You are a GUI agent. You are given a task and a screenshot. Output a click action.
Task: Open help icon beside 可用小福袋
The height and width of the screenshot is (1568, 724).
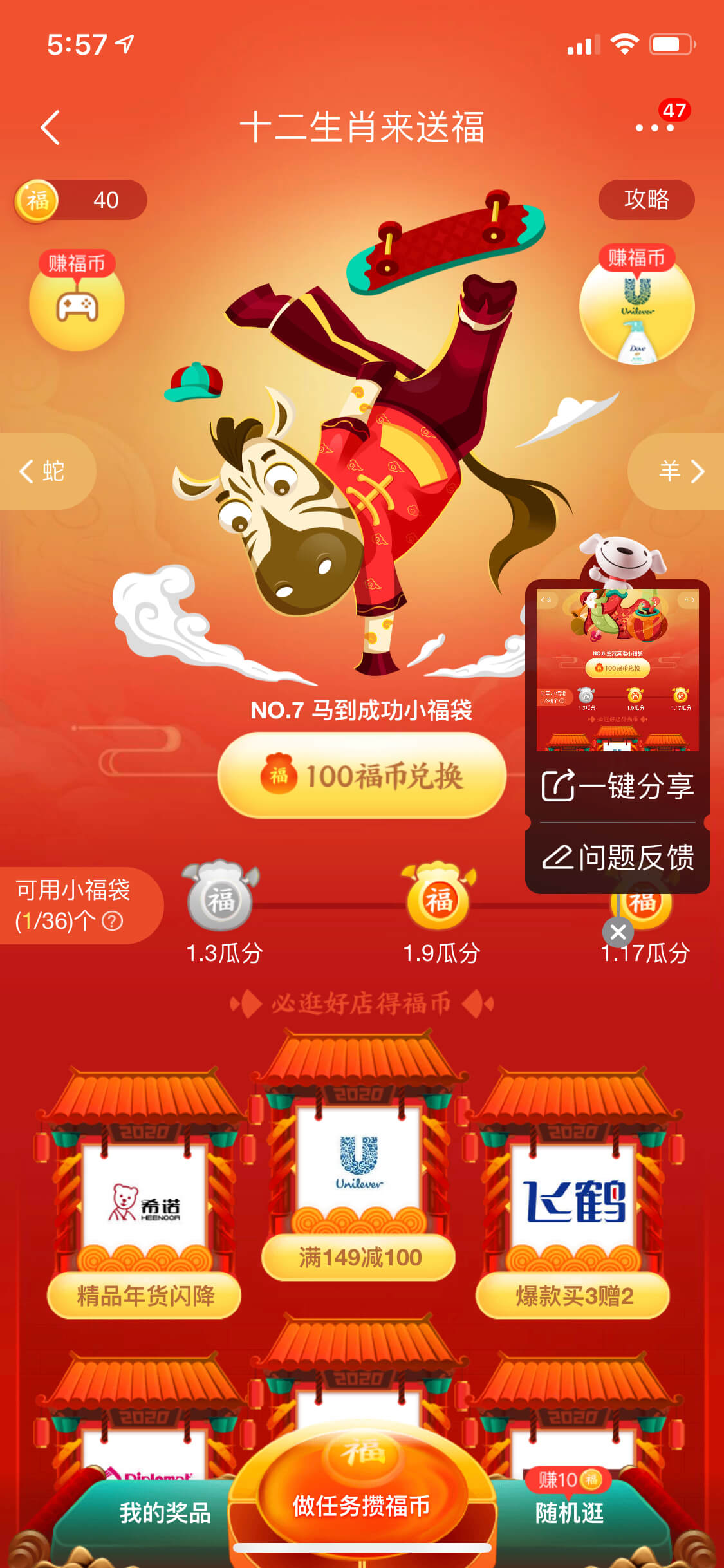[x=113, y=921]
